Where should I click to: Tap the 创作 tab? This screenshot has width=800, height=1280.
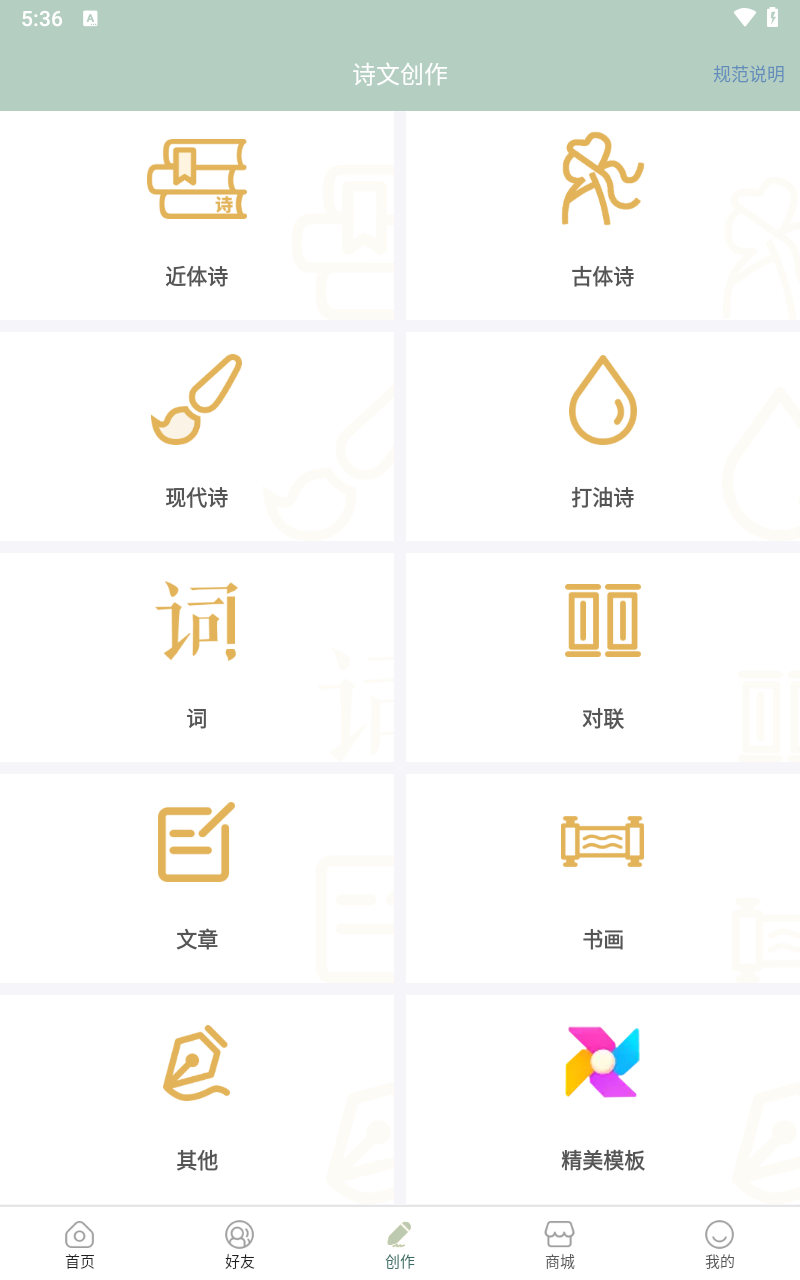tap(400, 1245)
